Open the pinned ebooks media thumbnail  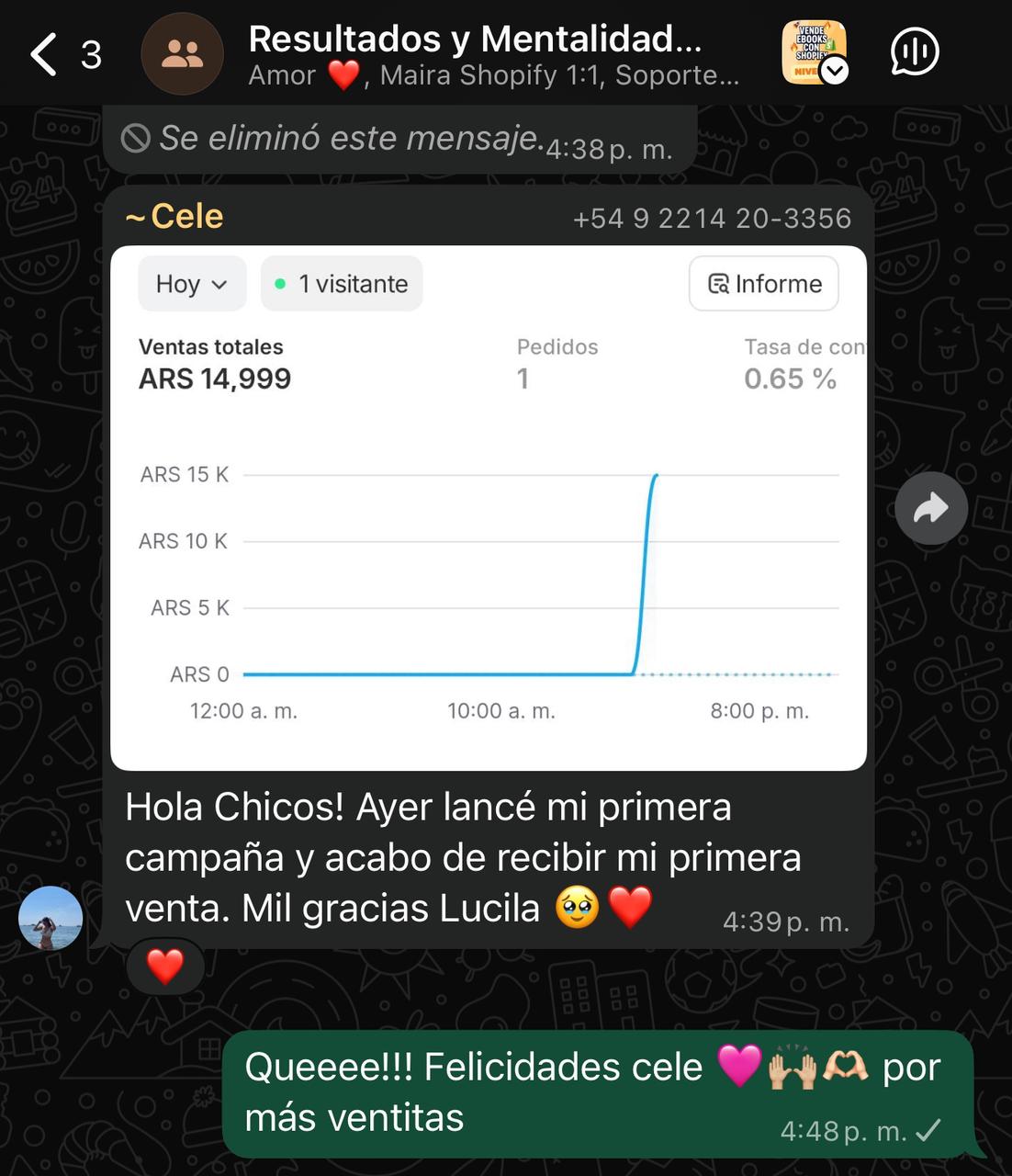pos(814,52)
